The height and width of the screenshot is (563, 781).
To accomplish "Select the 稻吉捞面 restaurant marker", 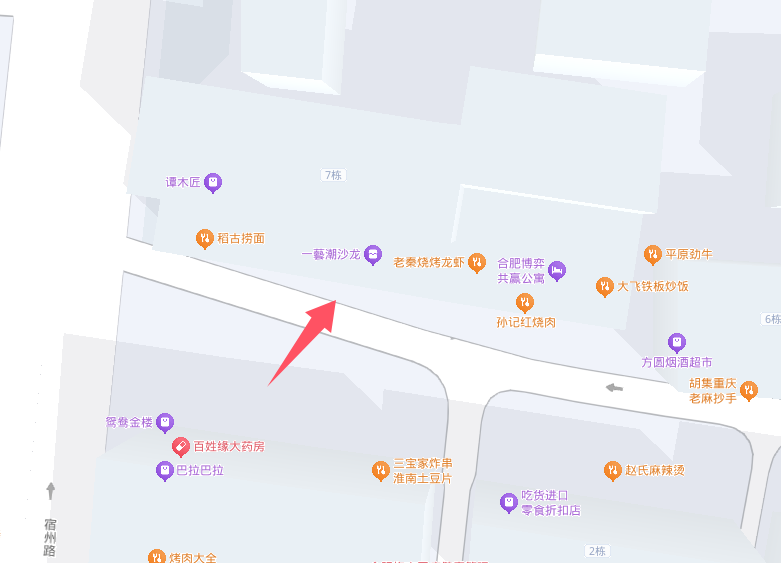I will click(204, 238).
